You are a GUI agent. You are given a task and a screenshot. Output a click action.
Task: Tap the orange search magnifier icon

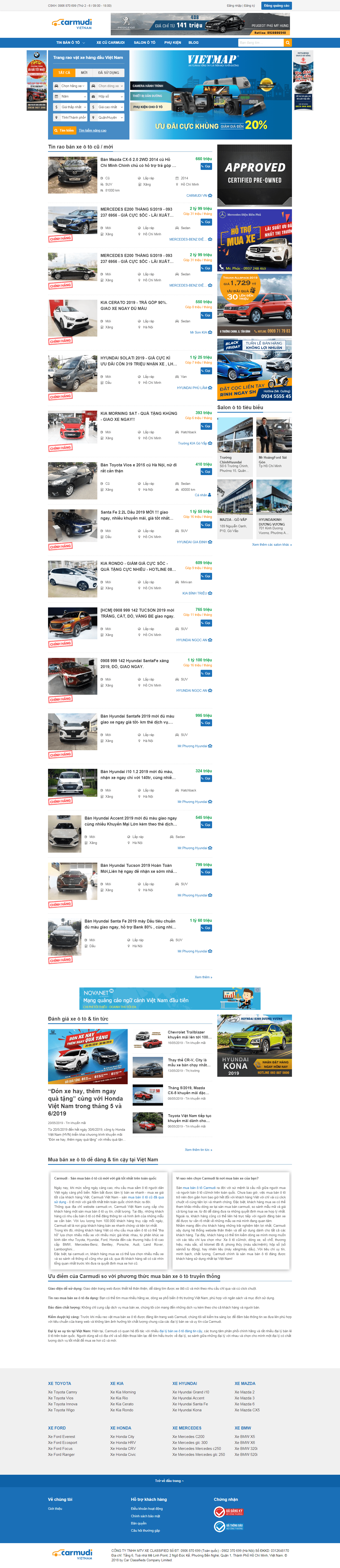coord(287,43)
